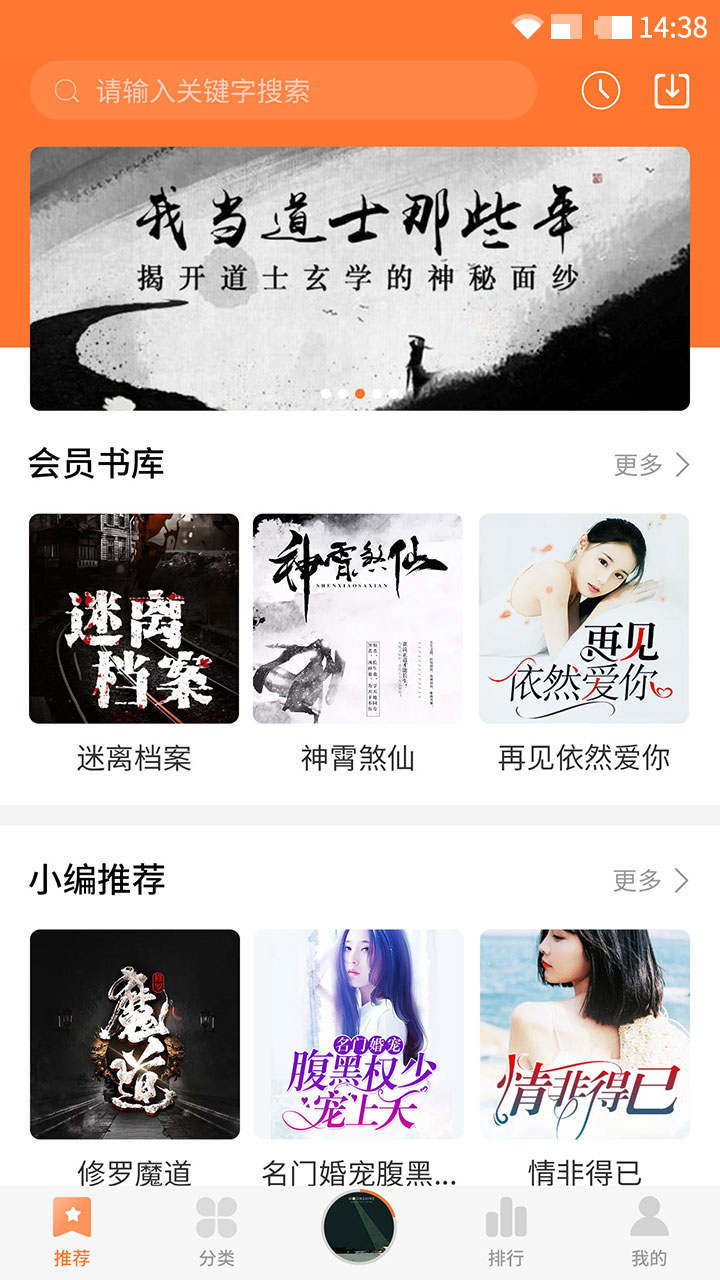Open the book 神霄煞仙
This screenshot has width=720, height=1280.
[x=358, y=619]
